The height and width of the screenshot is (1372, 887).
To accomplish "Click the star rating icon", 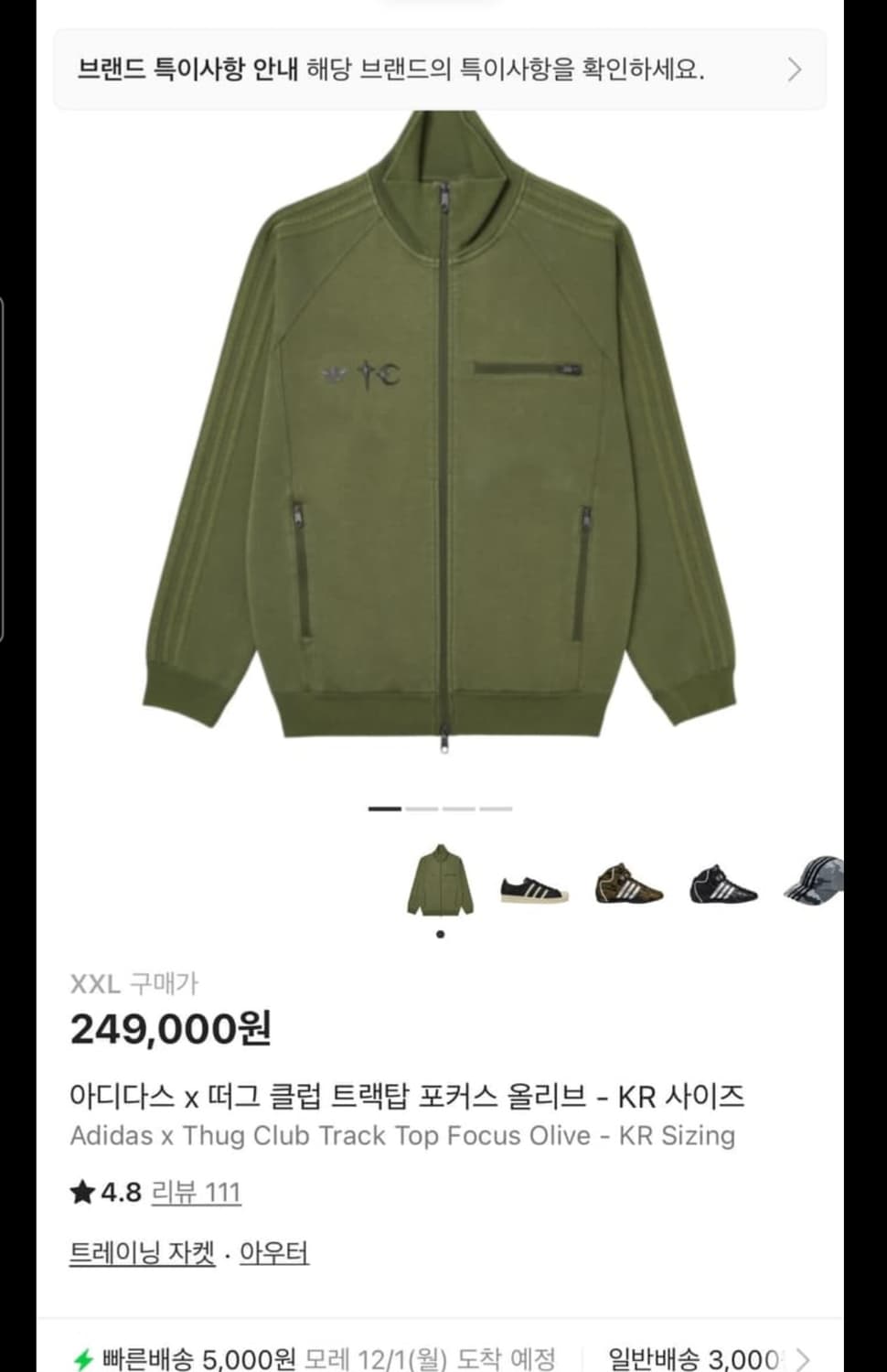I will click(x=84, y=1192).
